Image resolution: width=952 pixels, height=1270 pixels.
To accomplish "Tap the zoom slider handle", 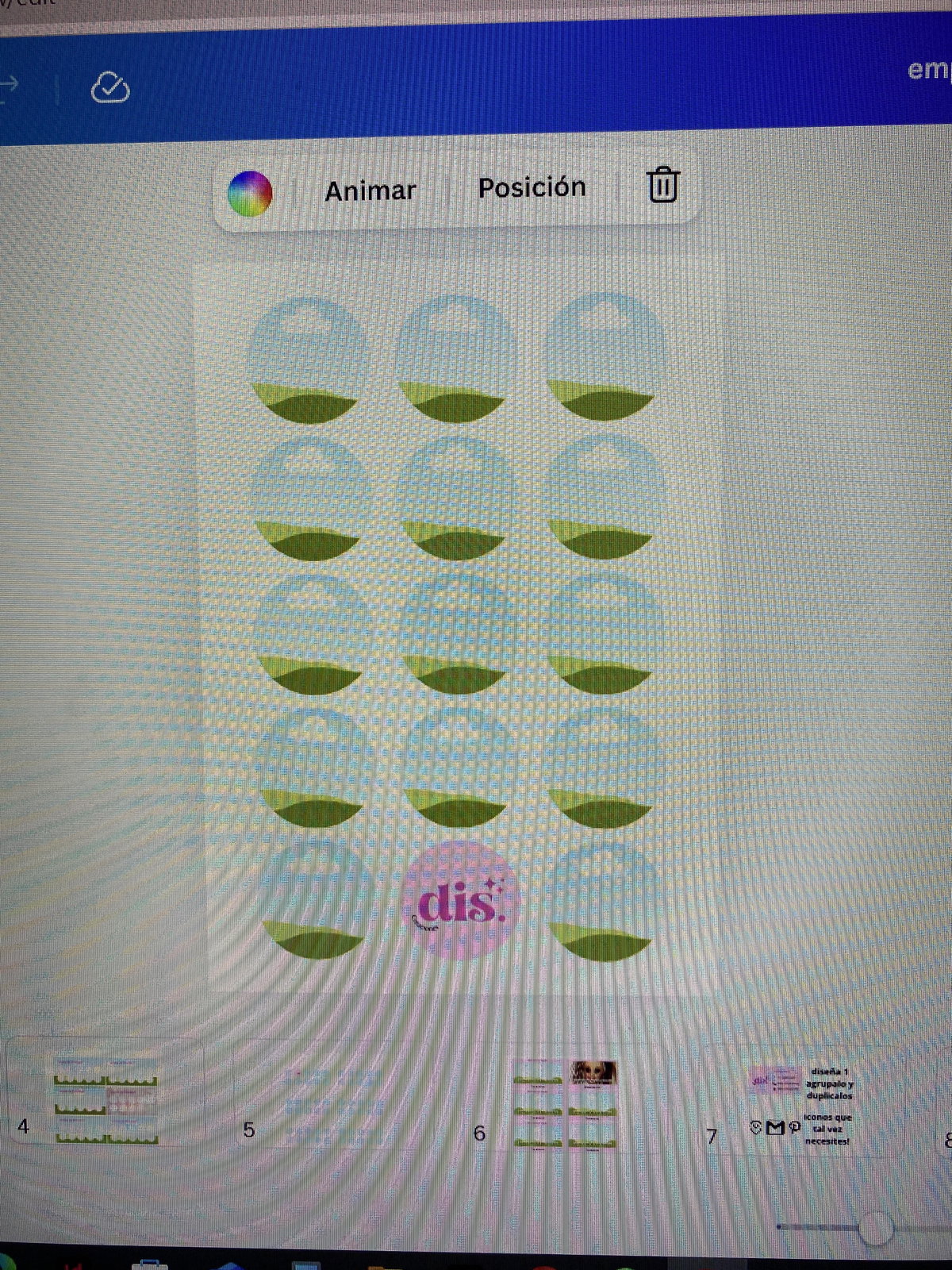I will pos(874,1227).
